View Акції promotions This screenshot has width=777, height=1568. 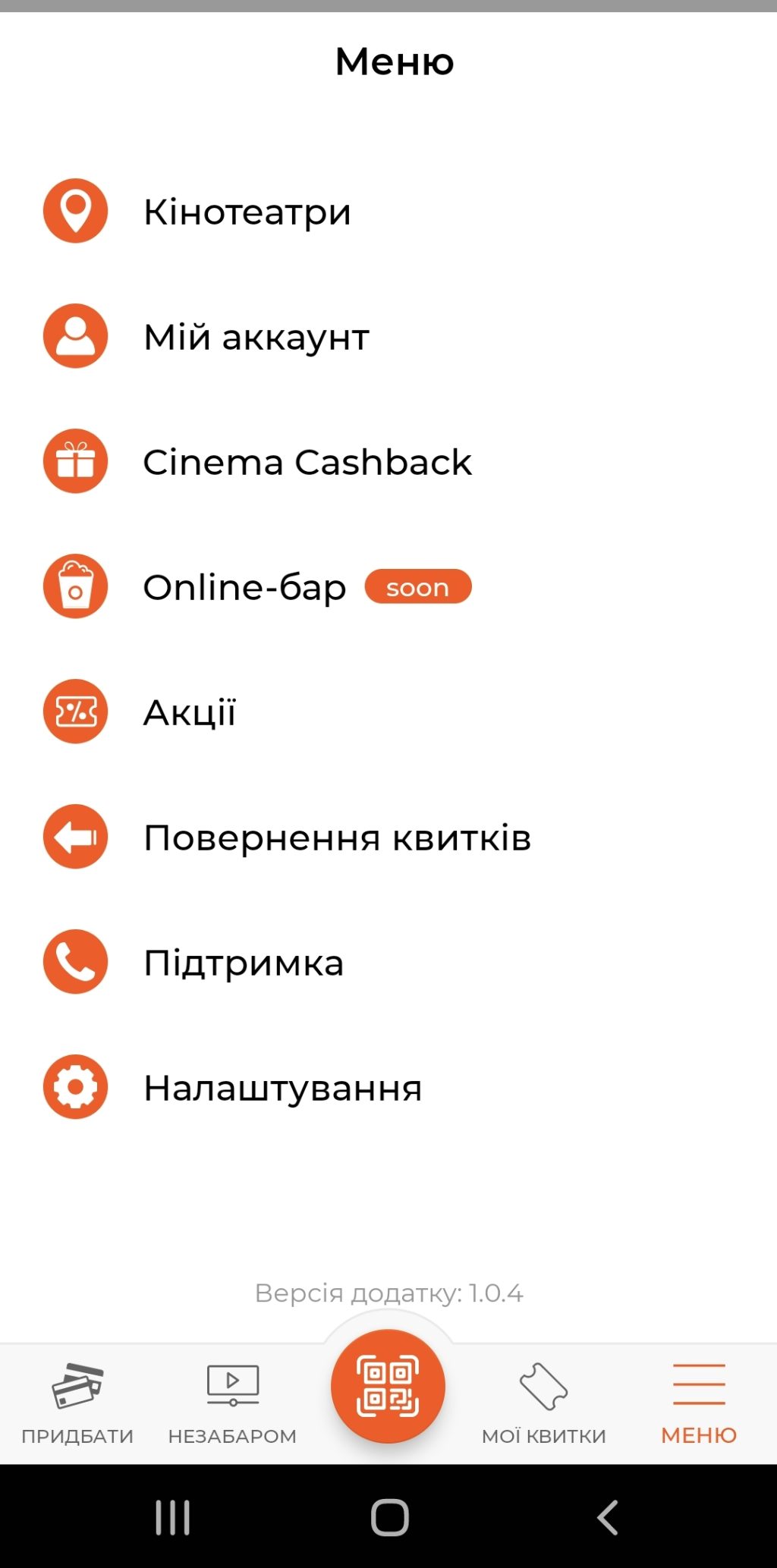click(190, 712)
